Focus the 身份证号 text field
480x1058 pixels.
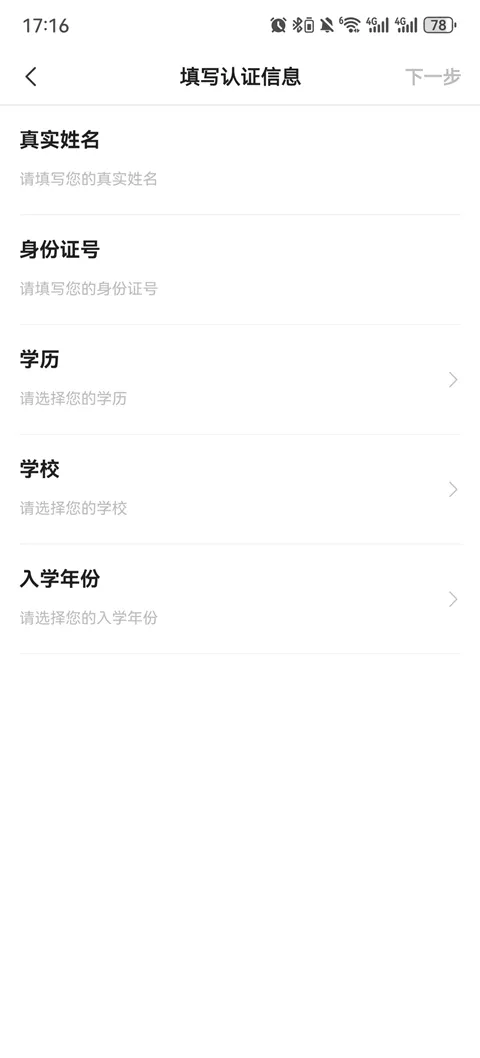point(240,289)
